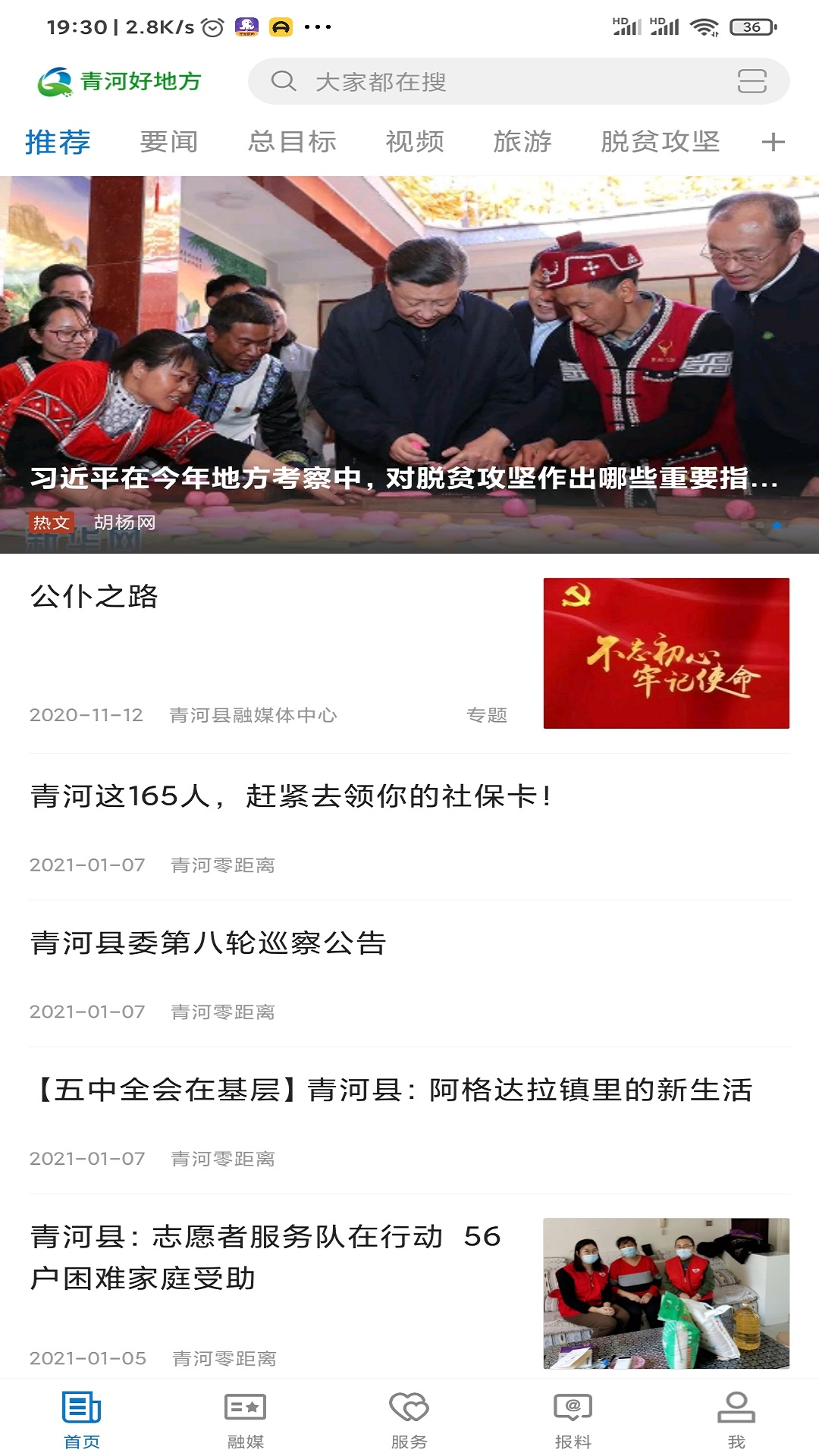The width and height of the screenshot is (819, 1456).
Task: Add more channels with the plus icon
Action: point(773,142)
